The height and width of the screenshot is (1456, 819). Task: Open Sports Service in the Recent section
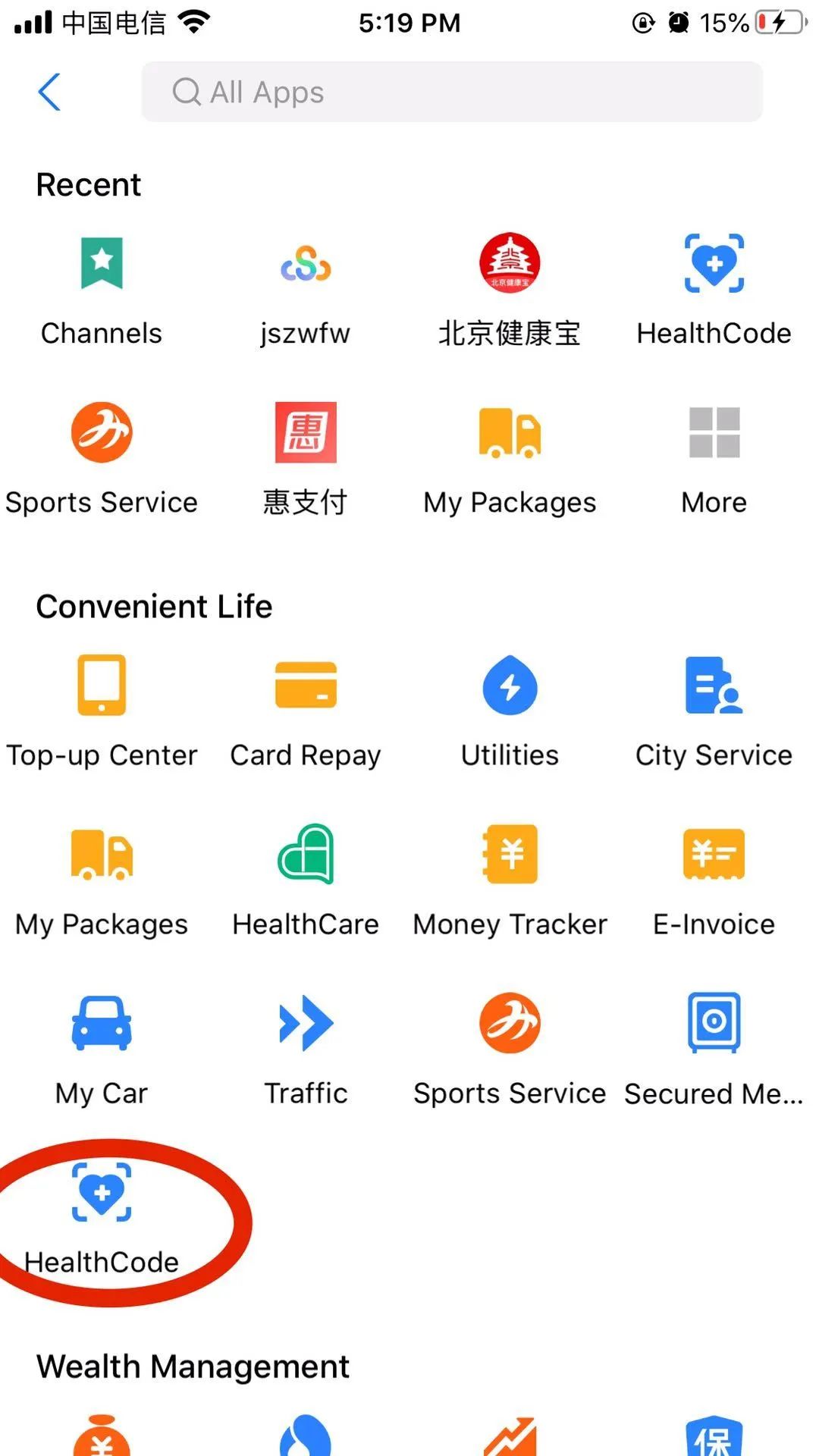[102, 460]
